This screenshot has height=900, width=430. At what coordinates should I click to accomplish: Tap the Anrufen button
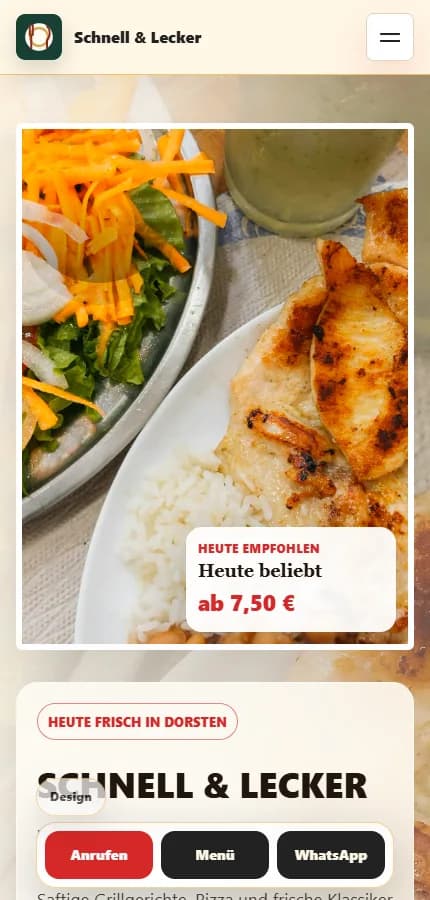click(x=99, y=855)
